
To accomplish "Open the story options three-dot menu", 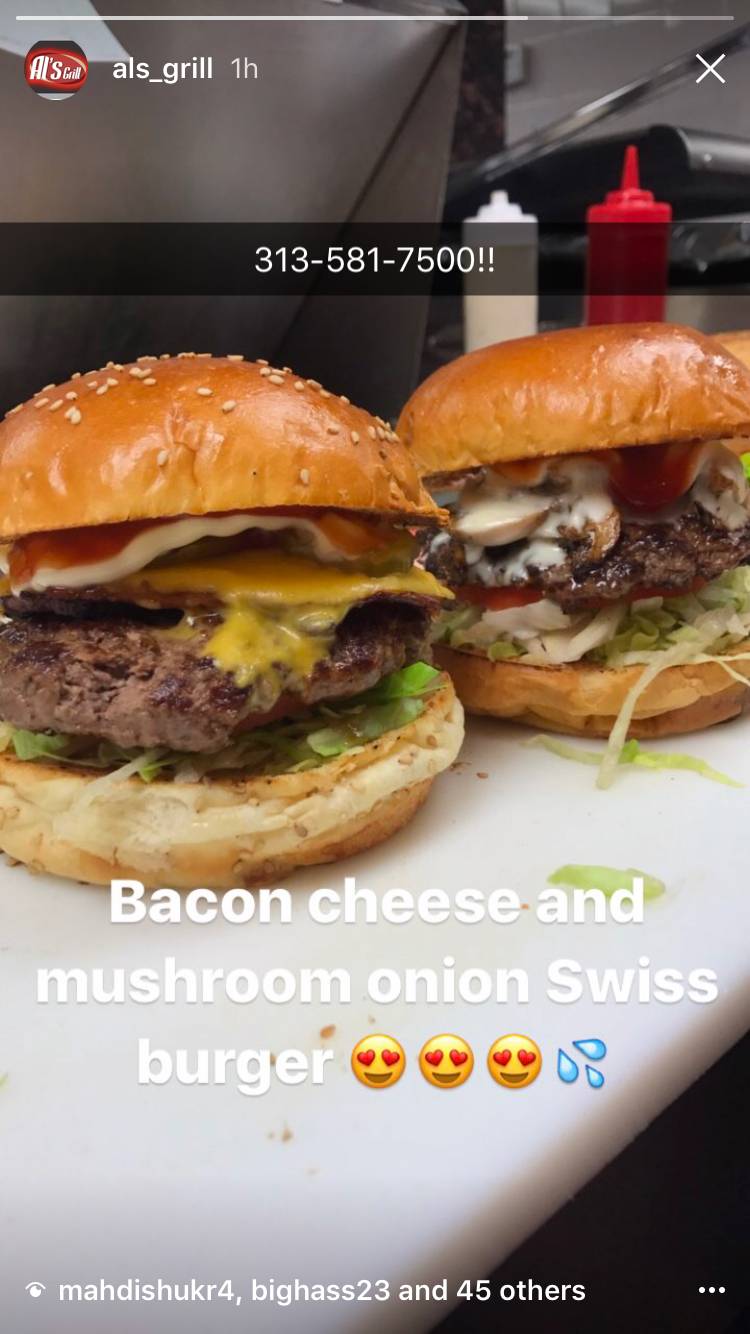I will coord(711,1290).
